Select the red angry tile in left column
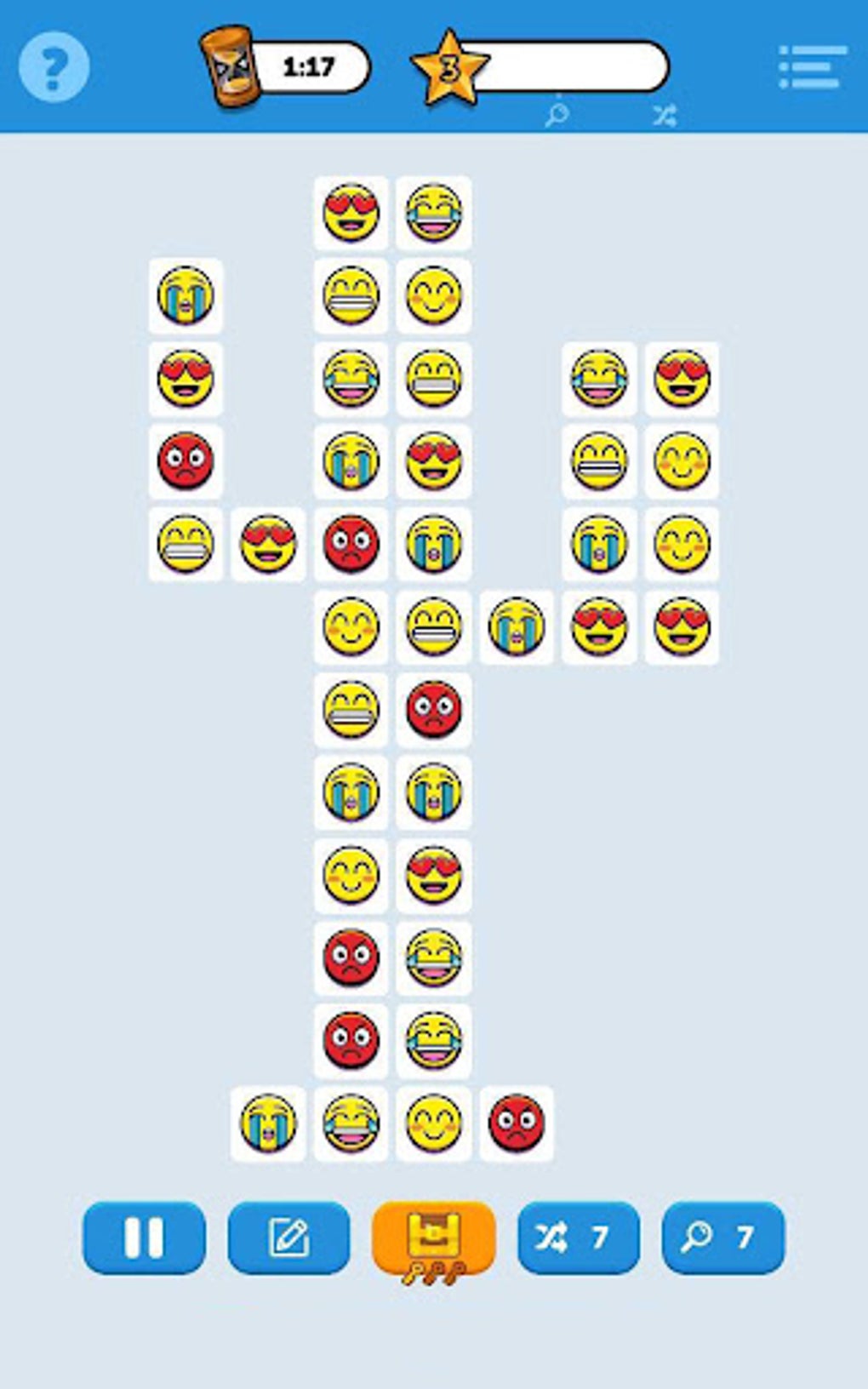 click(186, 461)
